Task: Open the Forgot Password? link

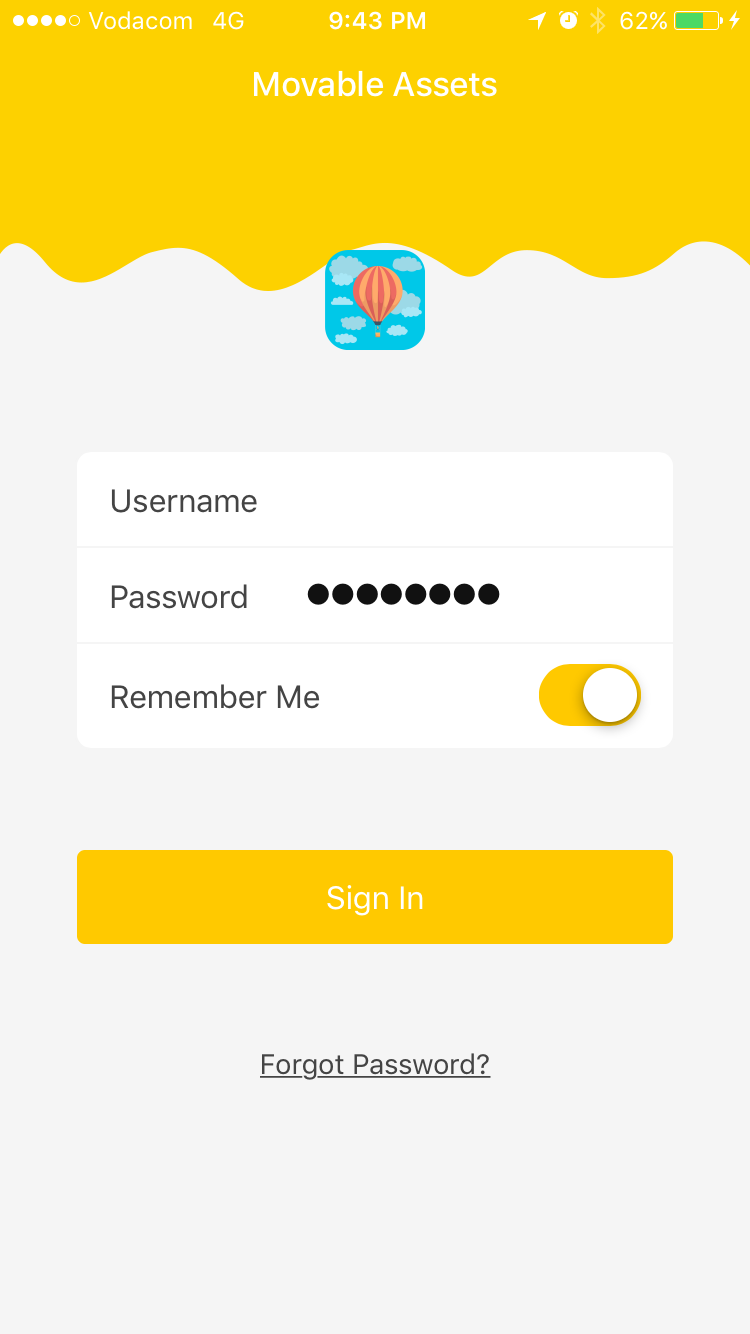Action: [375, 1064]
